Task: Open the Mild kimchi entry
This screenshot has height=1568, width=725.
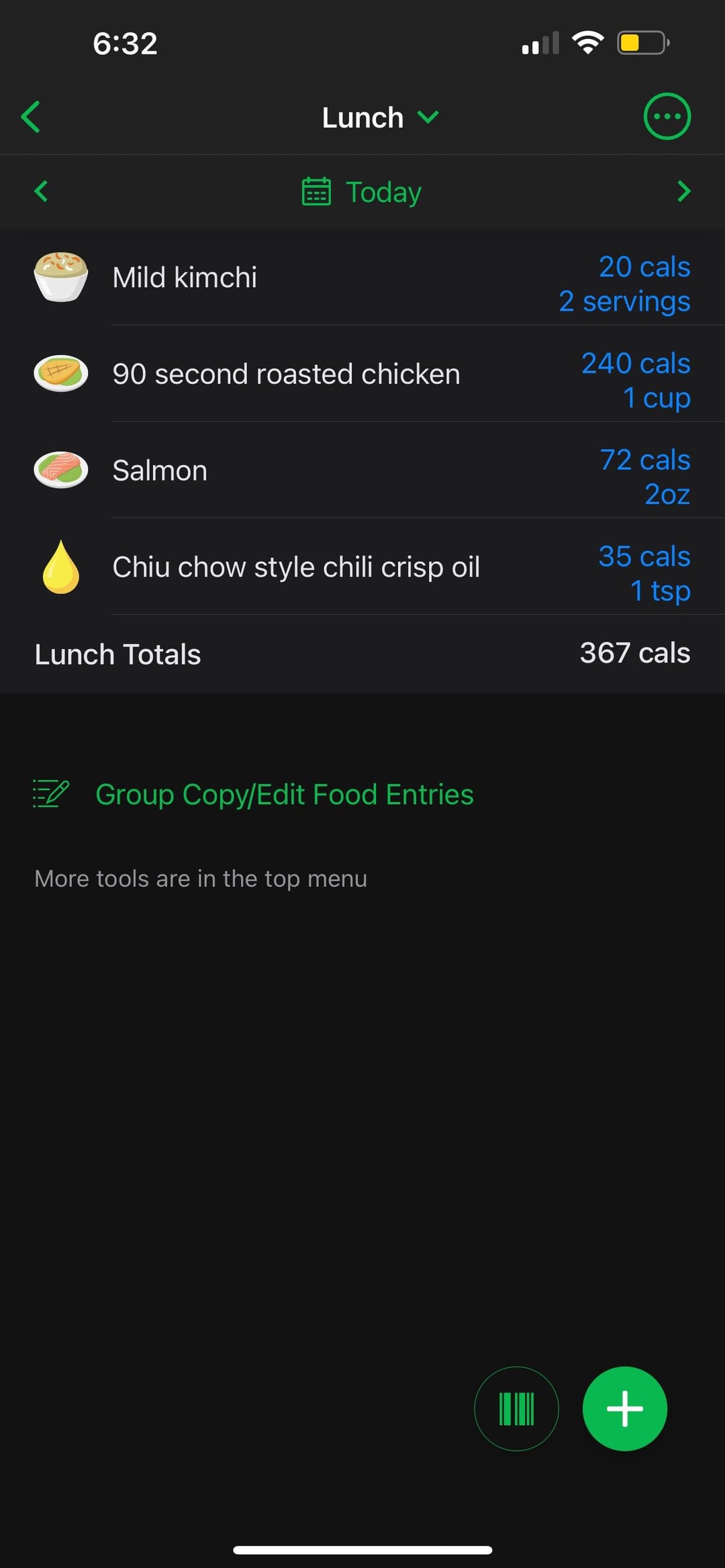Action: click(x=362, y=277)
